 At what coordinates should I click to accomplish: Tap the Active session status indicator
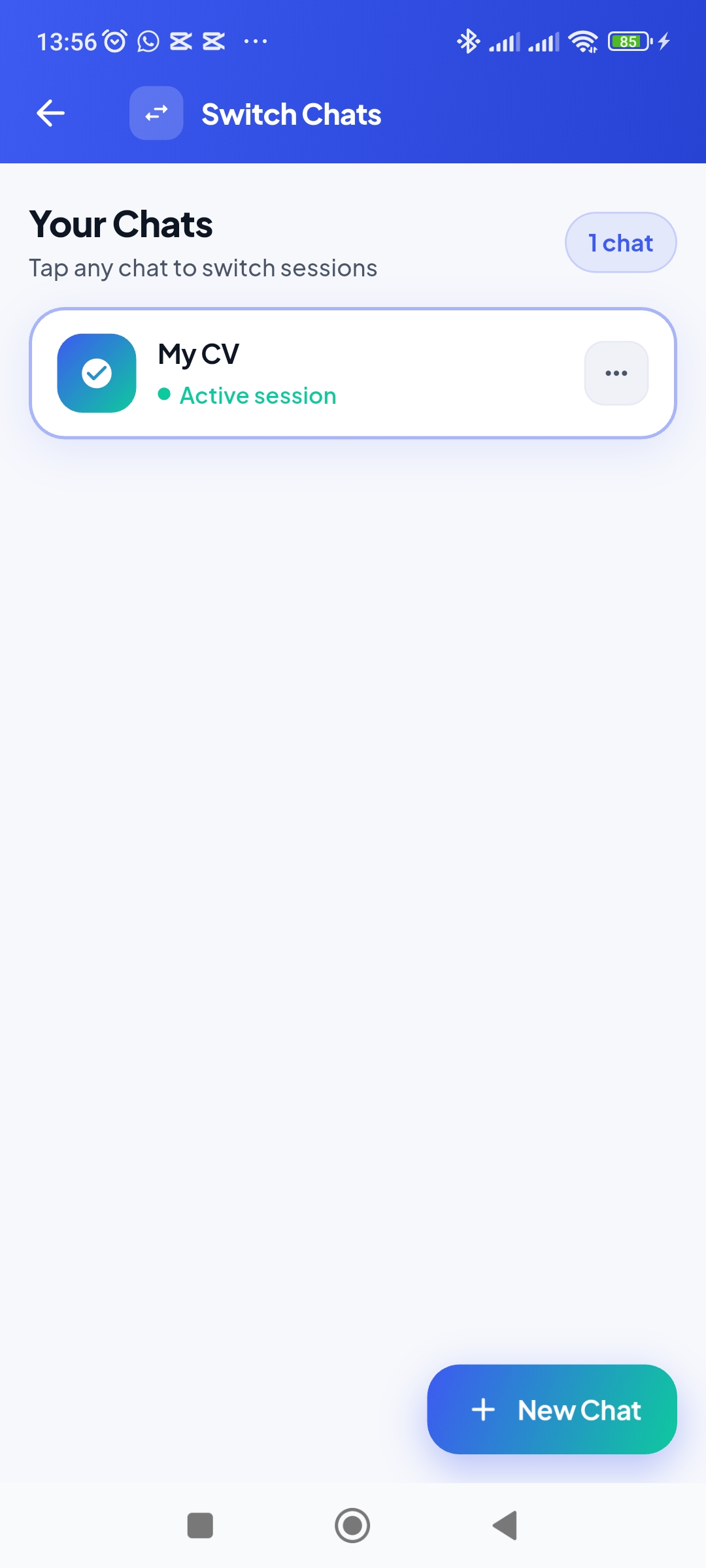coord(258,395)
